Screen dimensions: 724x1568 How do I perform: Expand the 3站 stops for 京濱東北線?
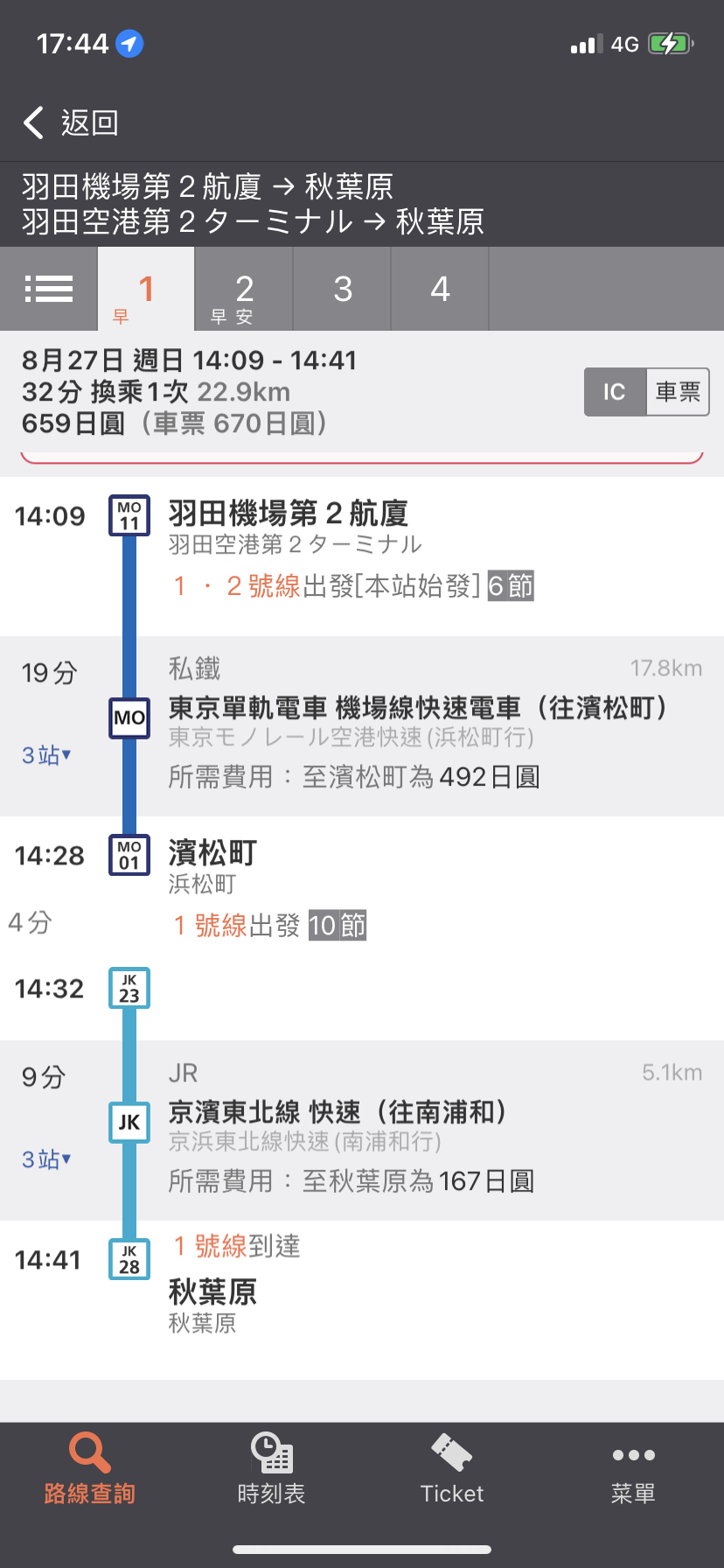[x=46, y=1158]
